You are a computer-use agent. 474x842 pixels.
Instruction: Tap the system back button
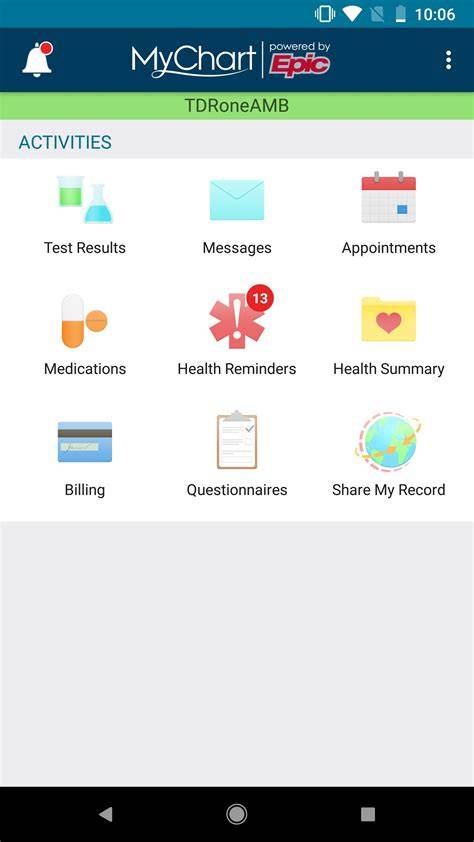coord(106,814)
